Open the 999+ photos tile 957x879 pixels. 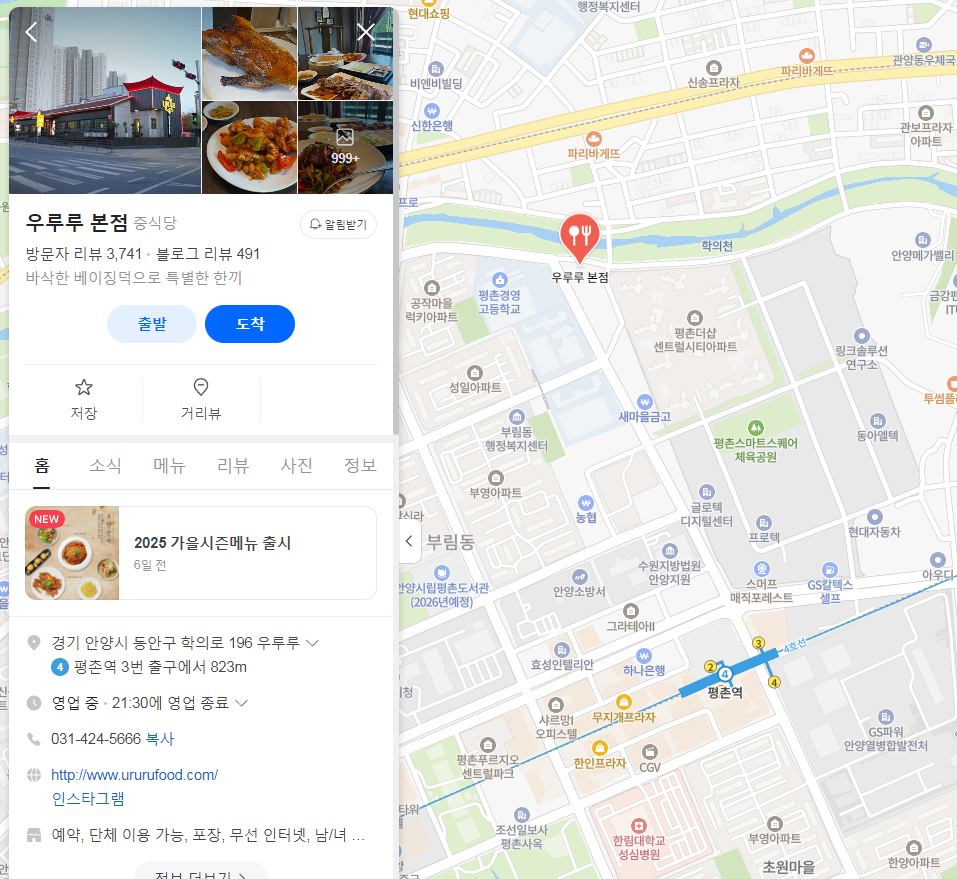click(x=345, y=147)
